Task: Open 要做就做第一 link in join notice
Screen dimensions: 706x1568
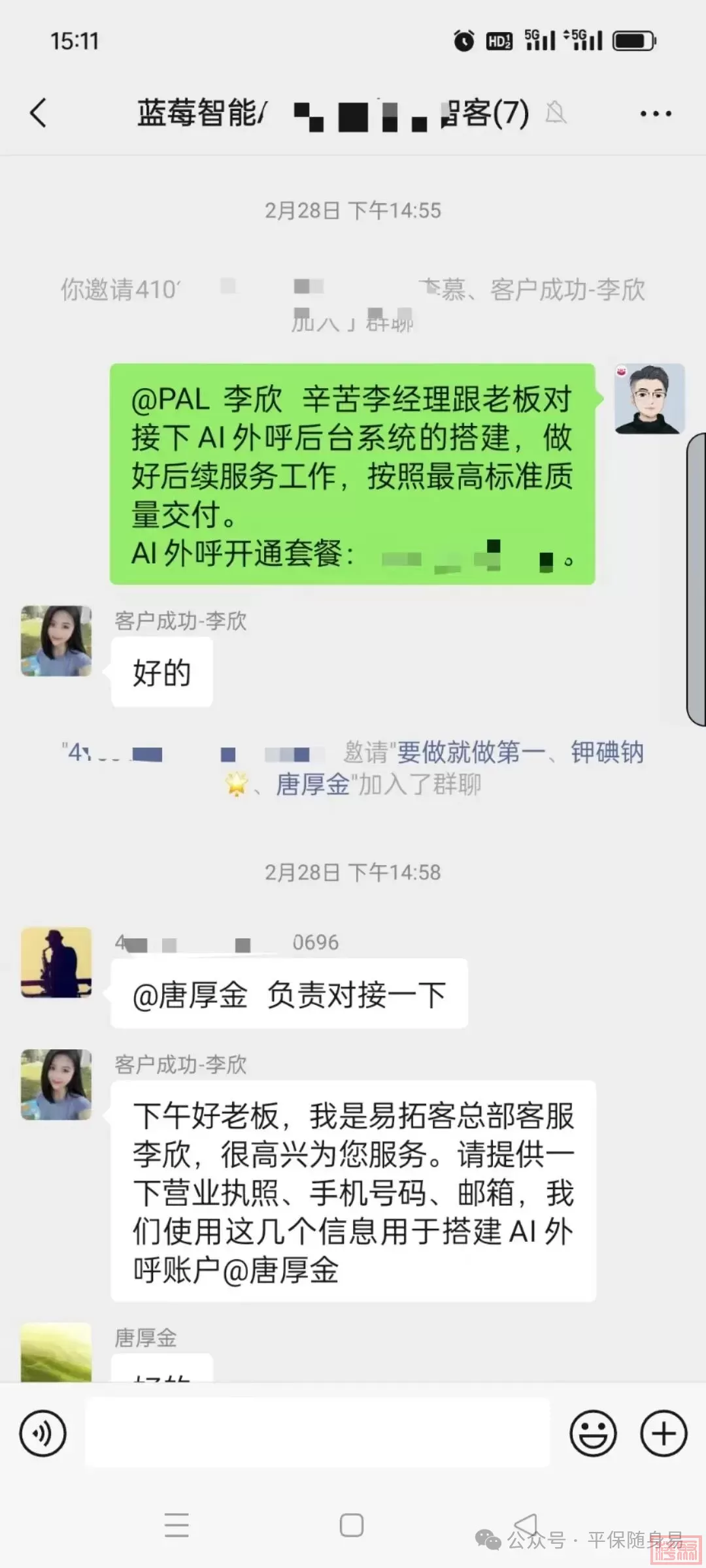Action: (x=471, y=753)
